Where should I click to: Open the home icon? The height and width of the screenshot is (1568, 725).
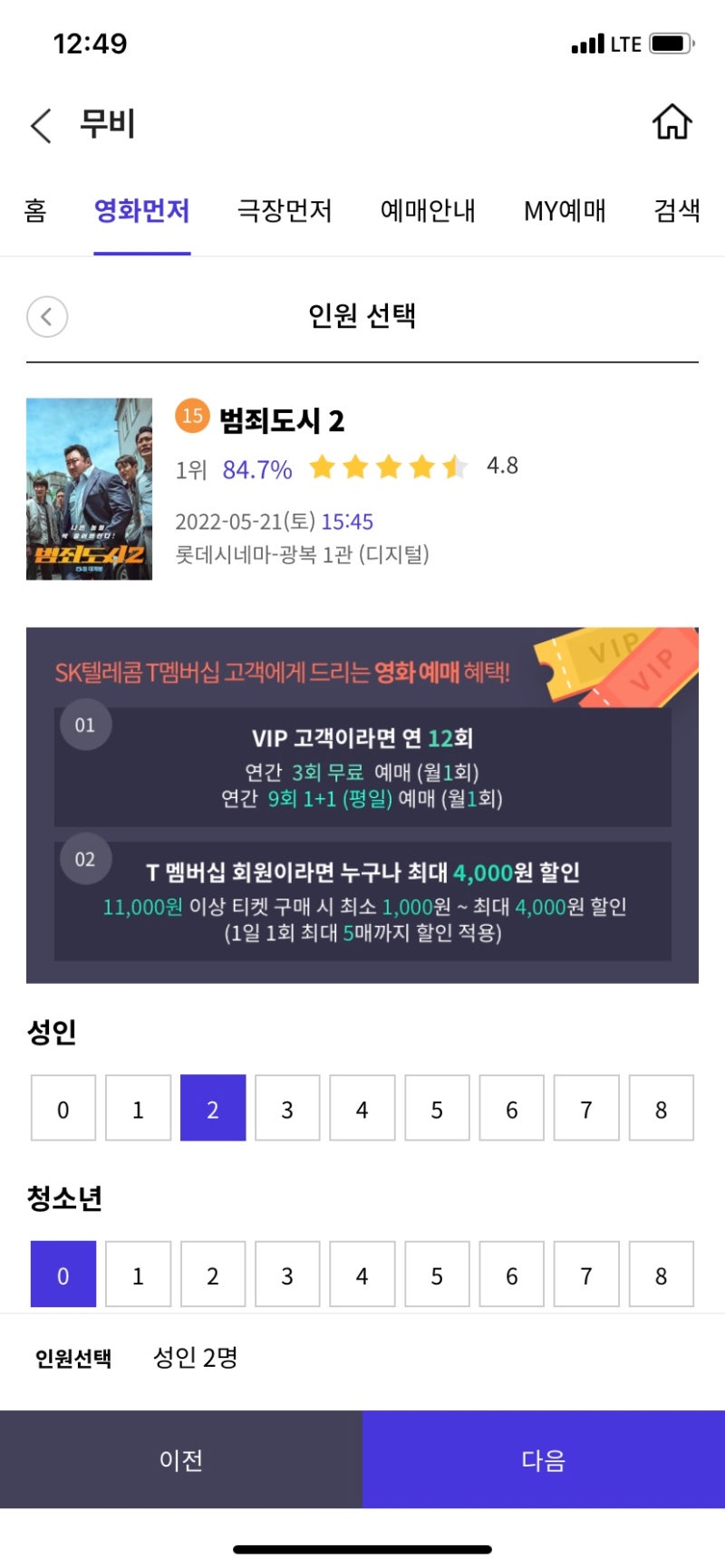672,122
